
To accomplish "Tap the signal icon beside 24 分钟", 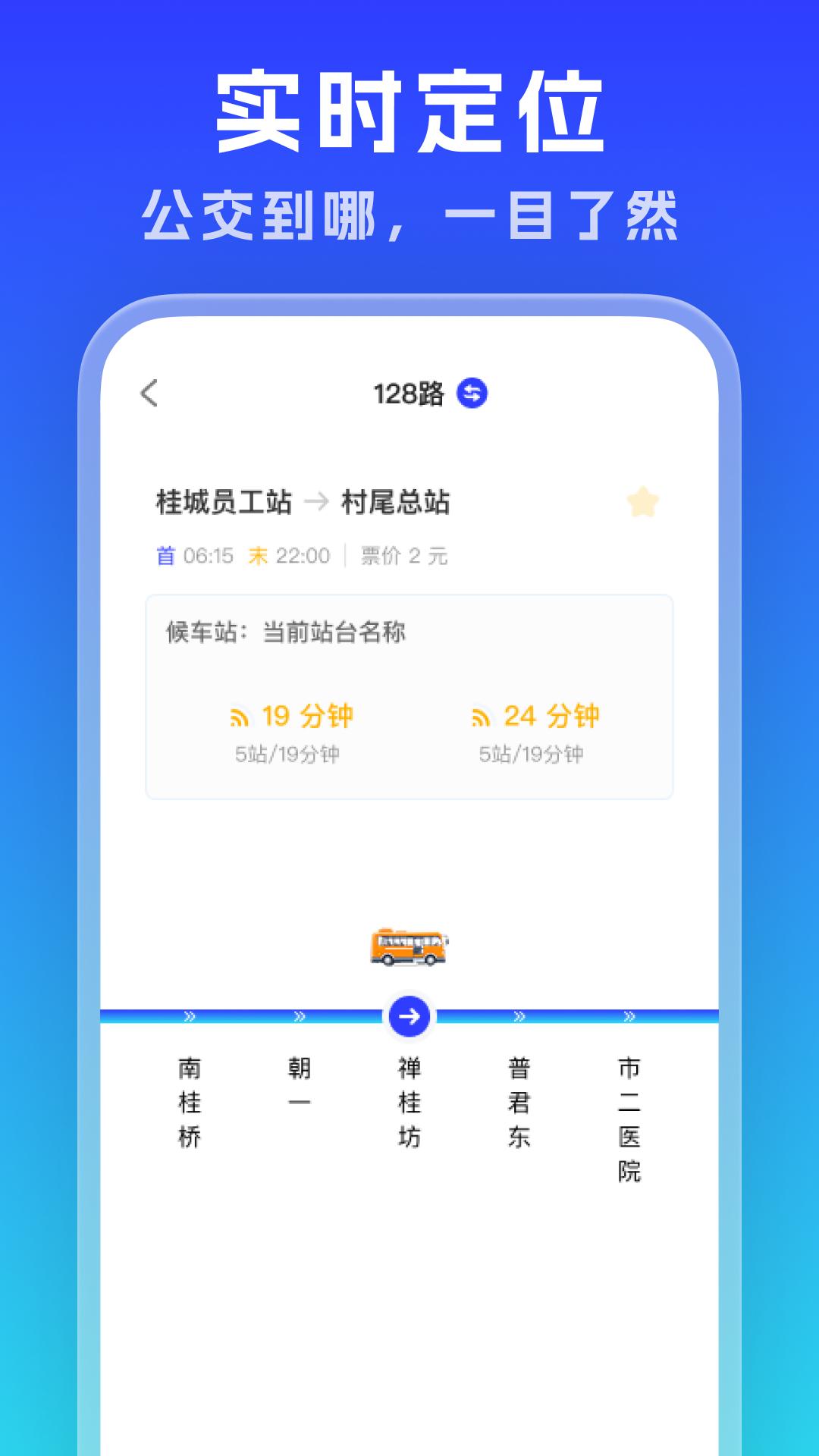I will coord(482,715).
